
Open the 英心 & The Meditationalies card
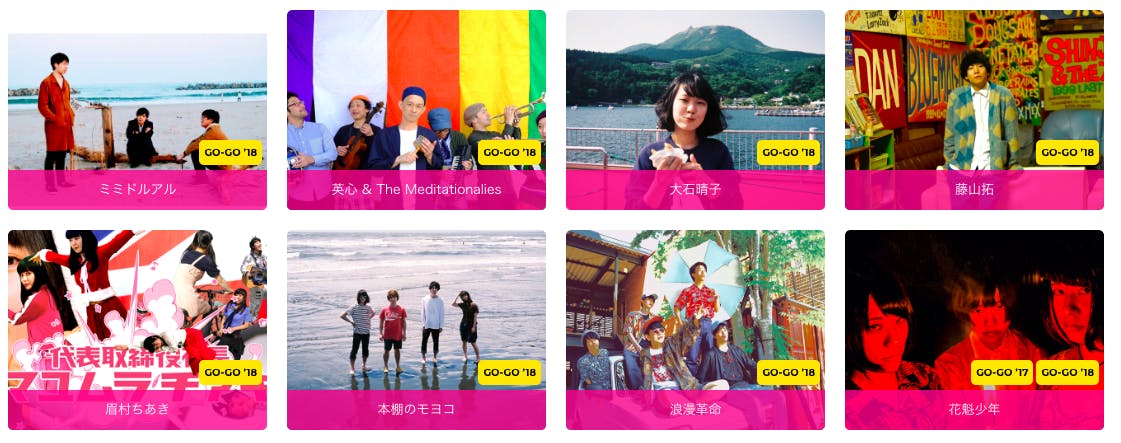point(416,110)
